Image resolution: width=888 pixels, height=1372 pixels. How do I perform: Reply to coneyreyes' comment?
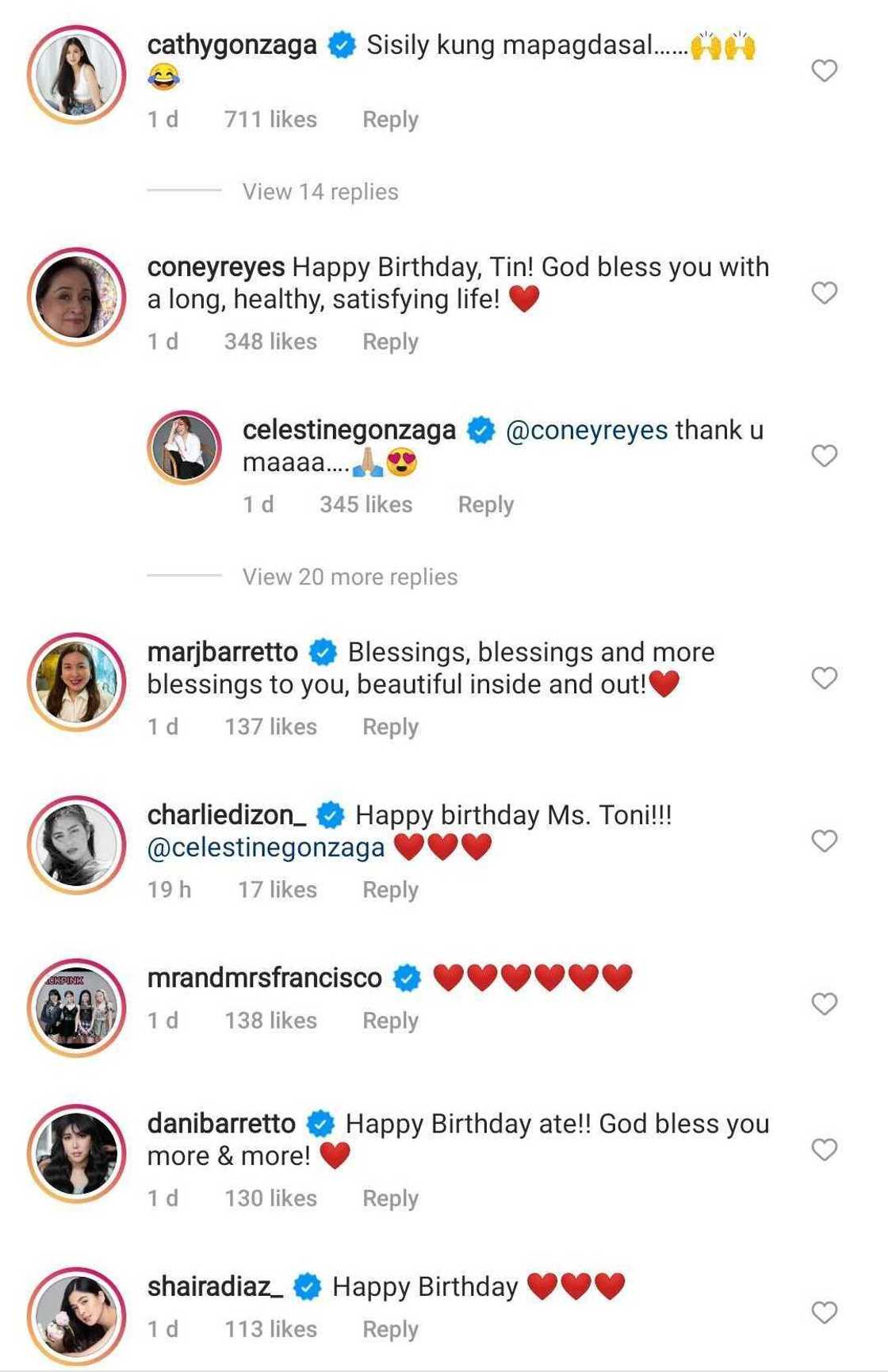point(390,342)
